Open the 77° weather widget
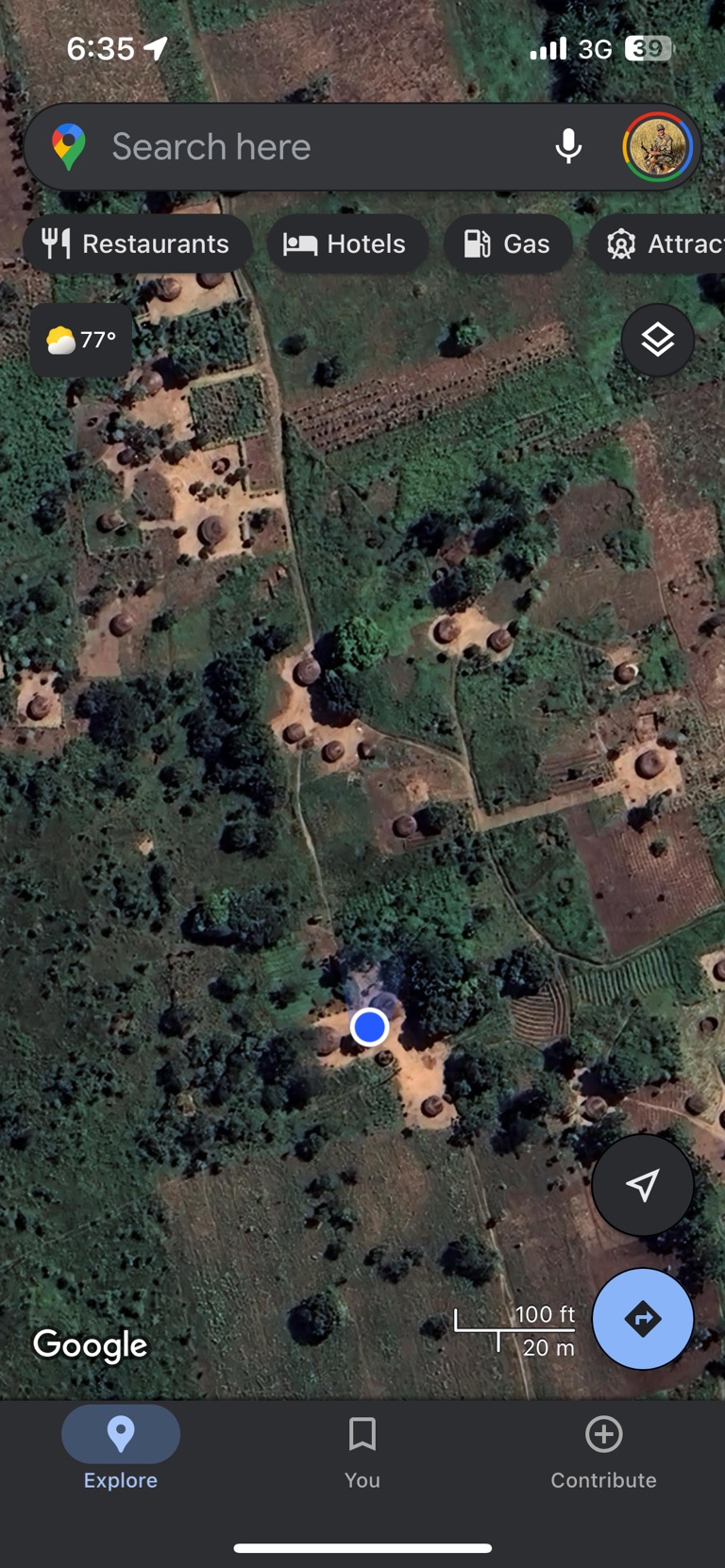The width and height of the screenshot is (725, 1568). pyautogui.click(x=81, y=340)
